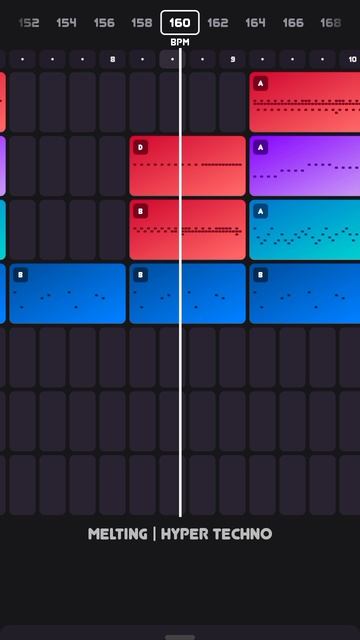The image size is (360, 640).
Task: Jump to bar marker 8
Action: coord(112,60)
